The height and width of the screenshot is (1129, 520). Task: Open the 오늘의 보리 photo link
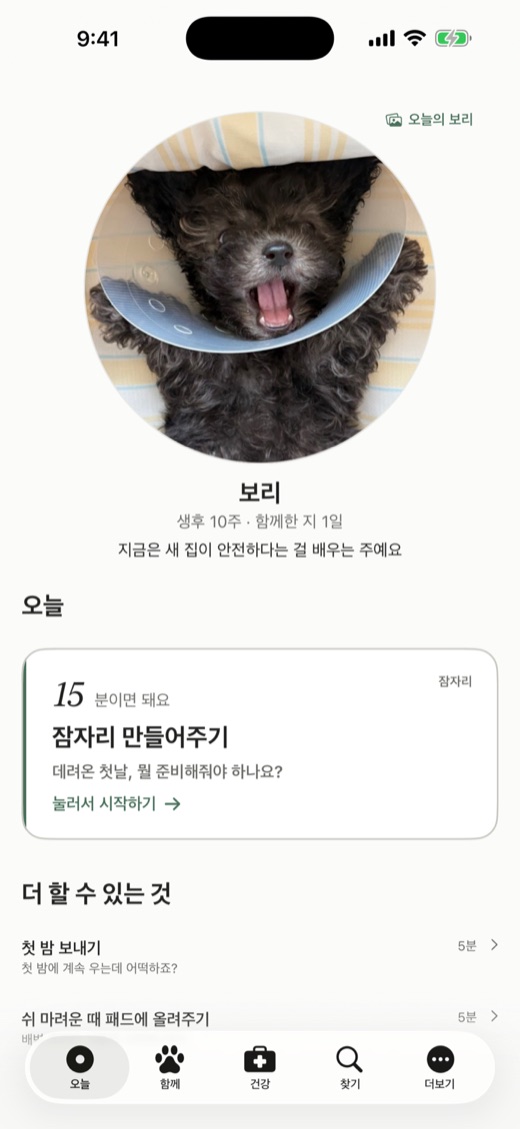[x=429, y=120]
